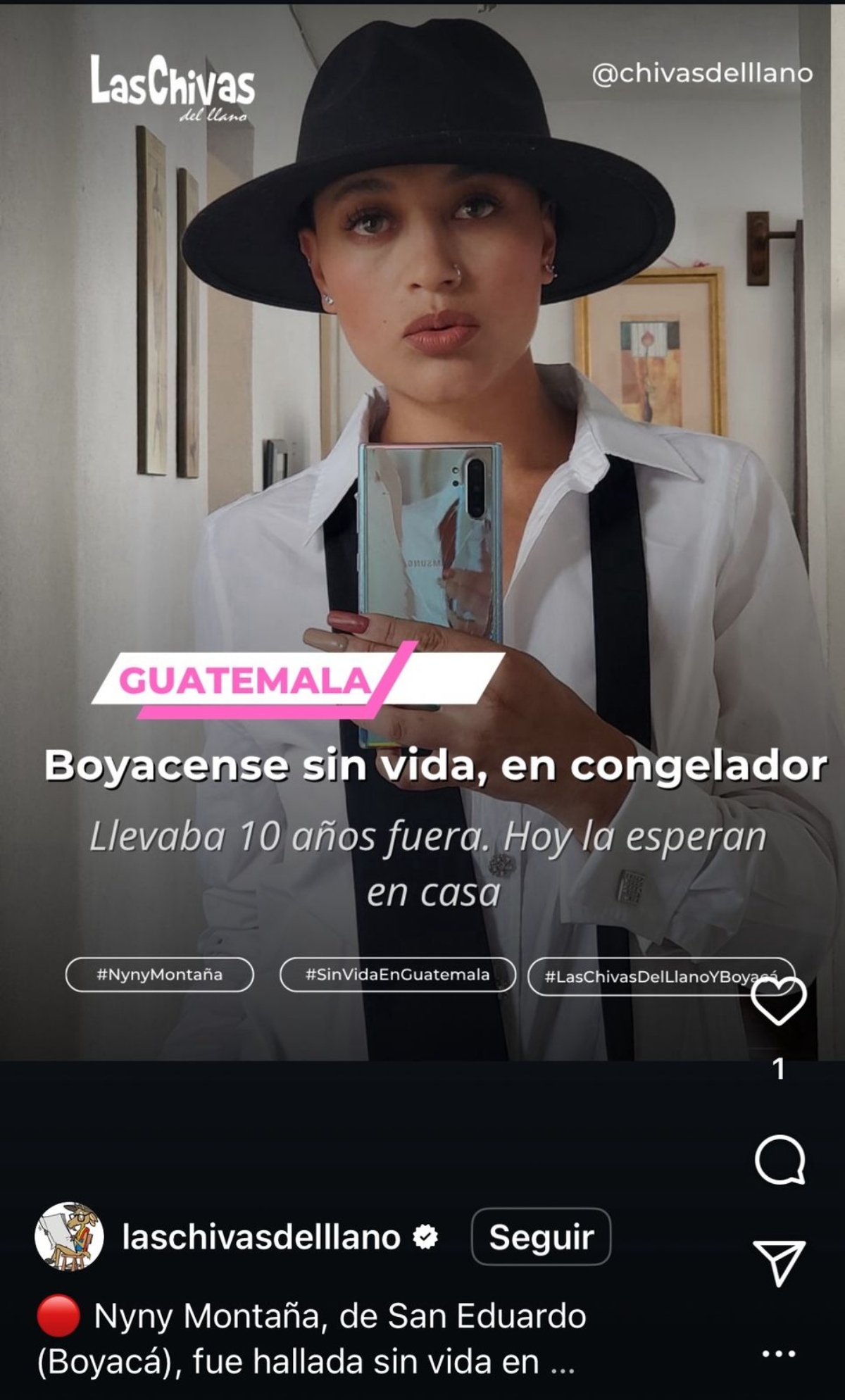Open the comments bubble
The image size is (845, 1400).
point(780,1160)
